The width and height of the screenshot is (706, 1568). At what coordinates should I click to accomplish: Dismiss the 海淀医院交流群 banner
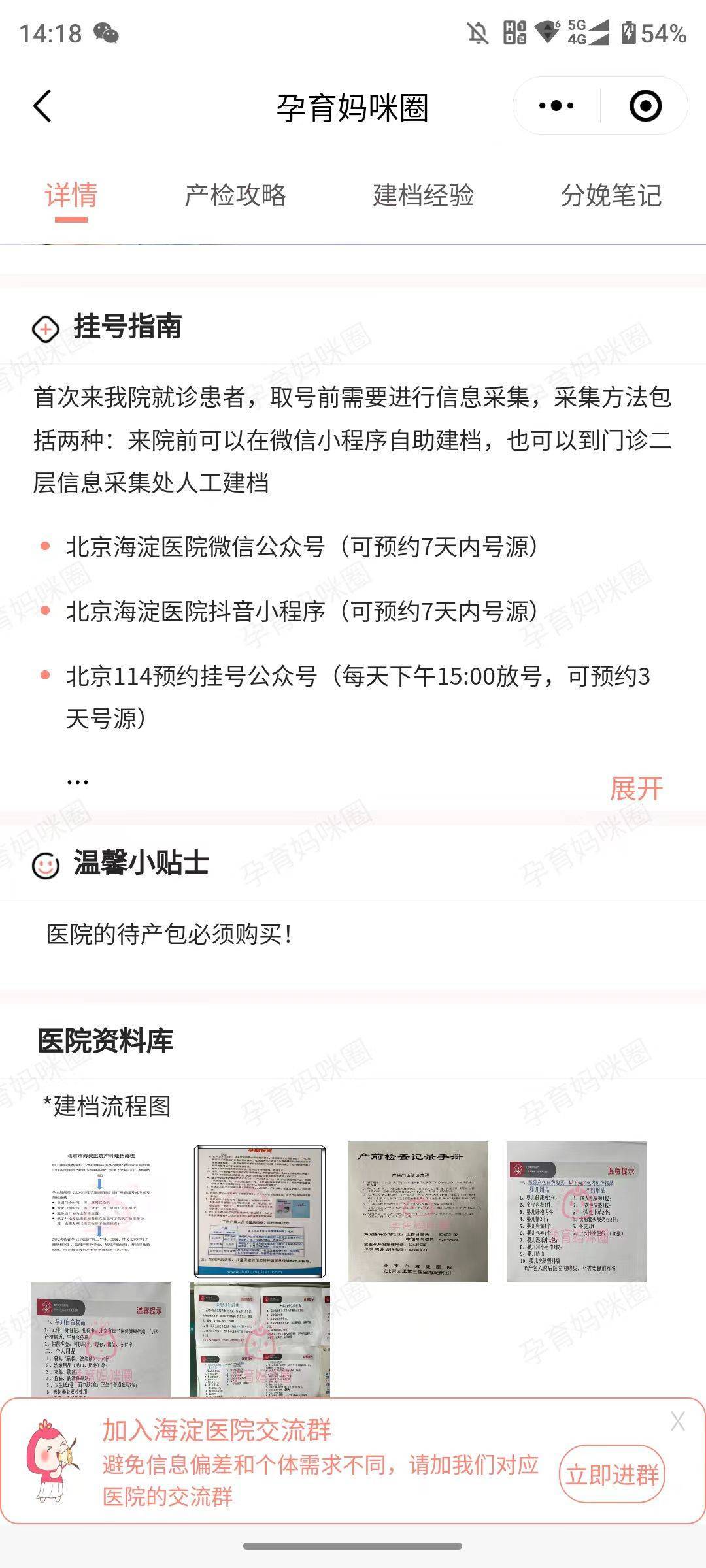(677, 1422)
